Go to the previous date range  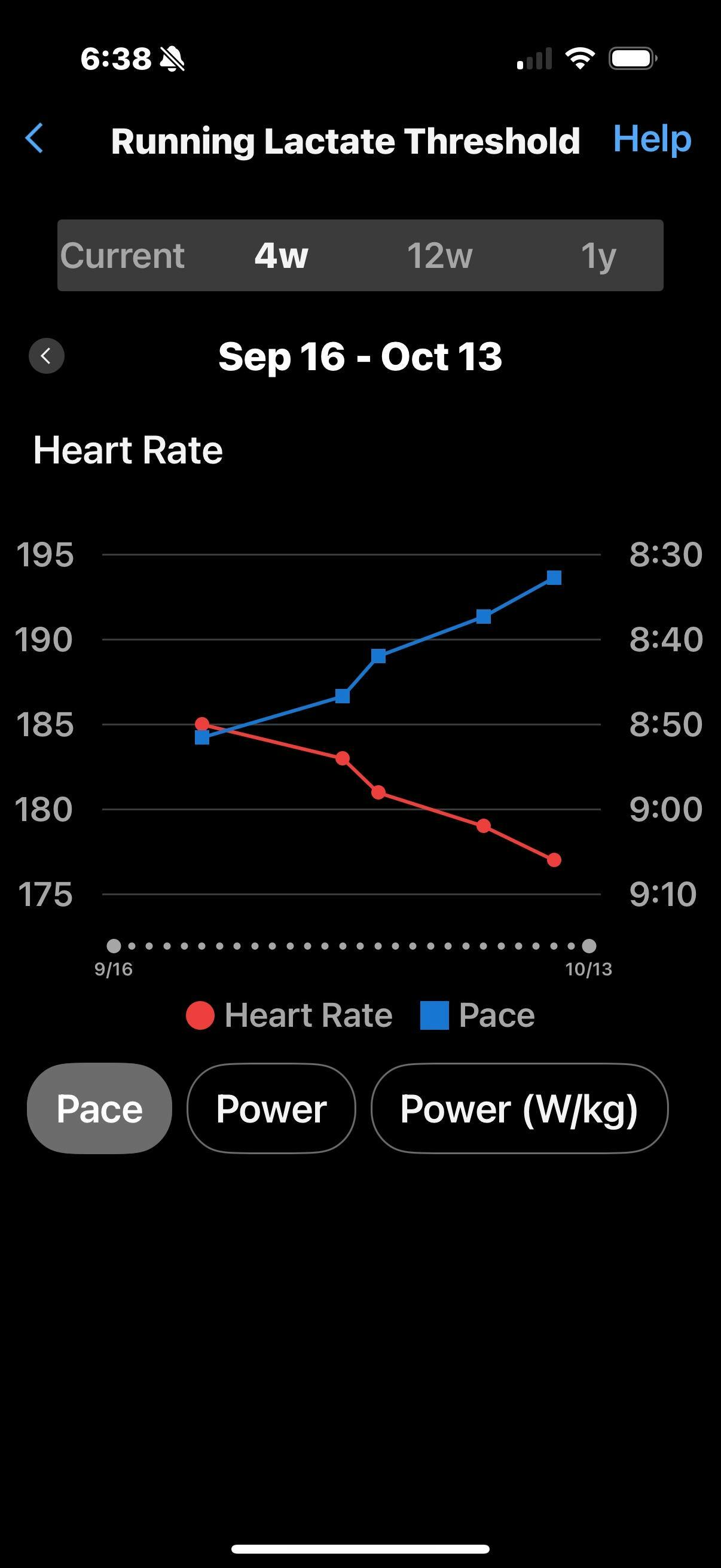(x=46, y=355)
